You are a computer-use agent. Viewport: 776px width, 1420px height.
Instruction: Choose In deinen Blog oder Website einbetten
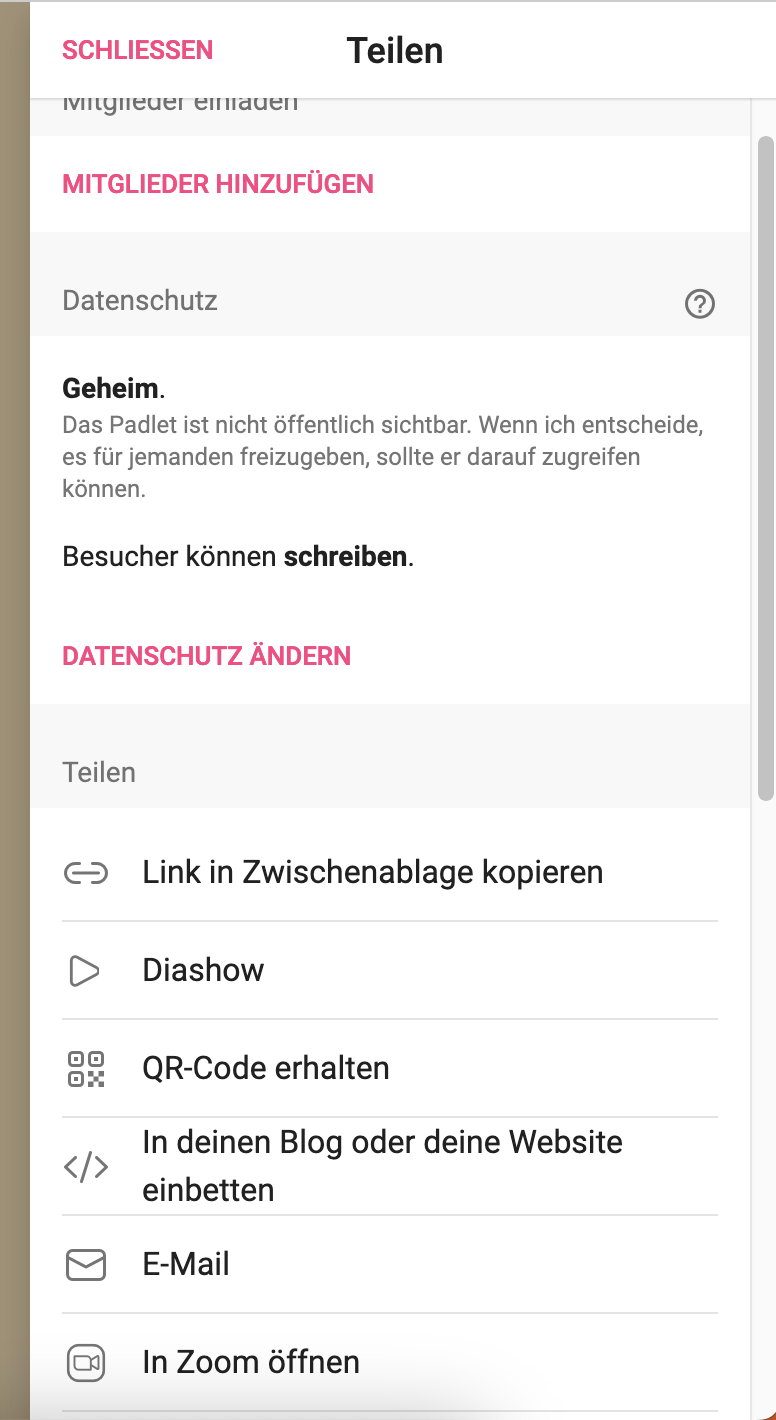pyautogui.click(x=382, y=1166)
